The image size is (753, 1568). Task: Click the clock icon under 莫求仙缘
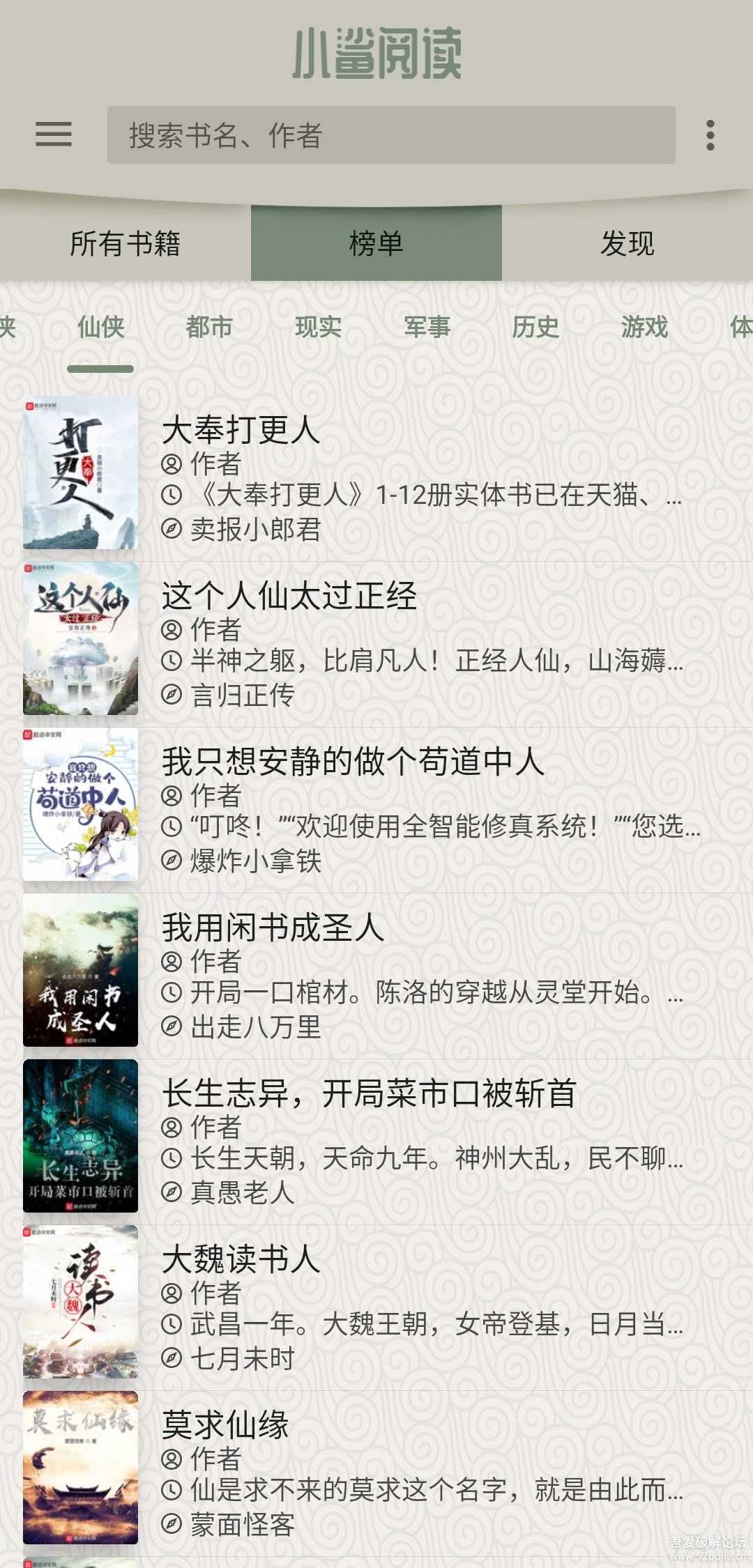coord(172,1491)
